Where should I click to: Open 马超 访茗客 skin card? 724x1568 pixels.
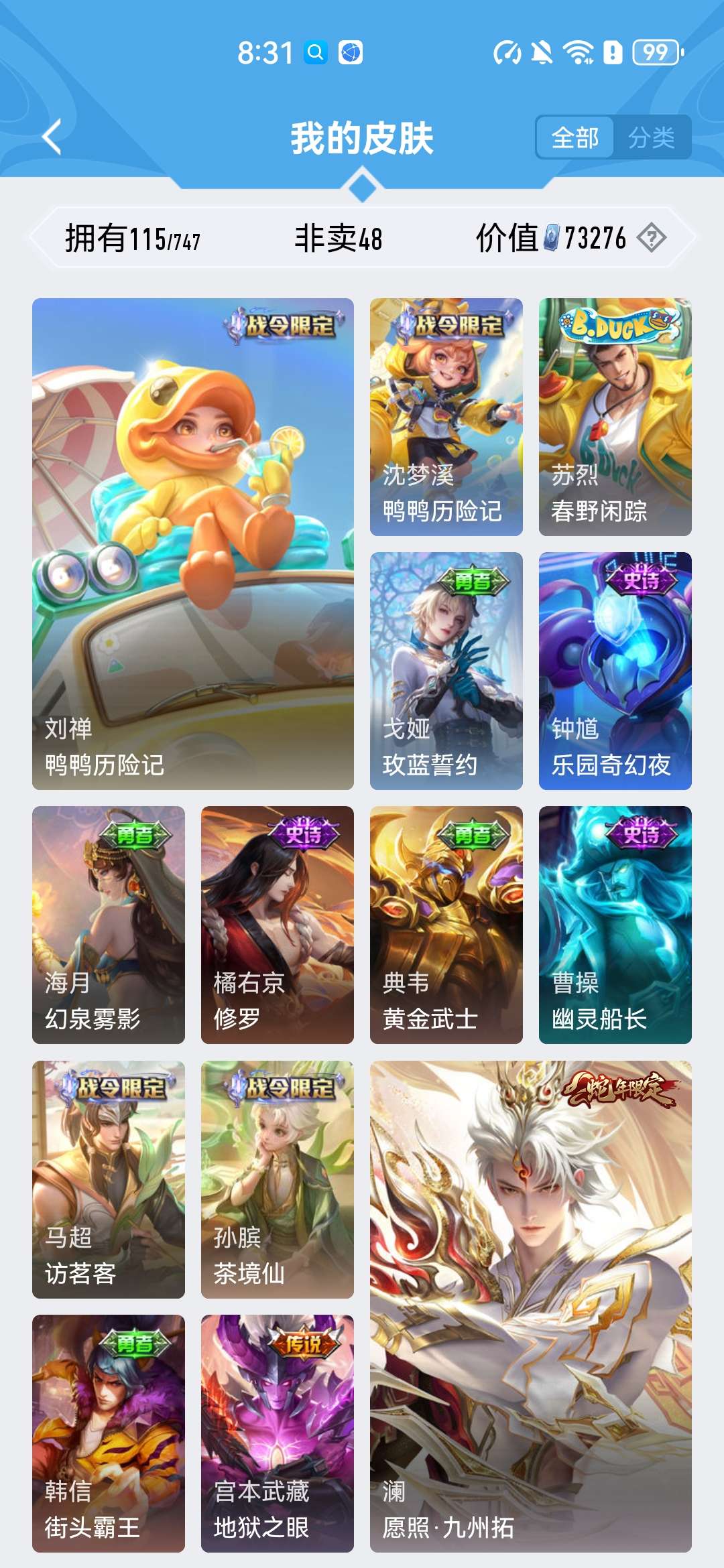tap(109, 1179)
